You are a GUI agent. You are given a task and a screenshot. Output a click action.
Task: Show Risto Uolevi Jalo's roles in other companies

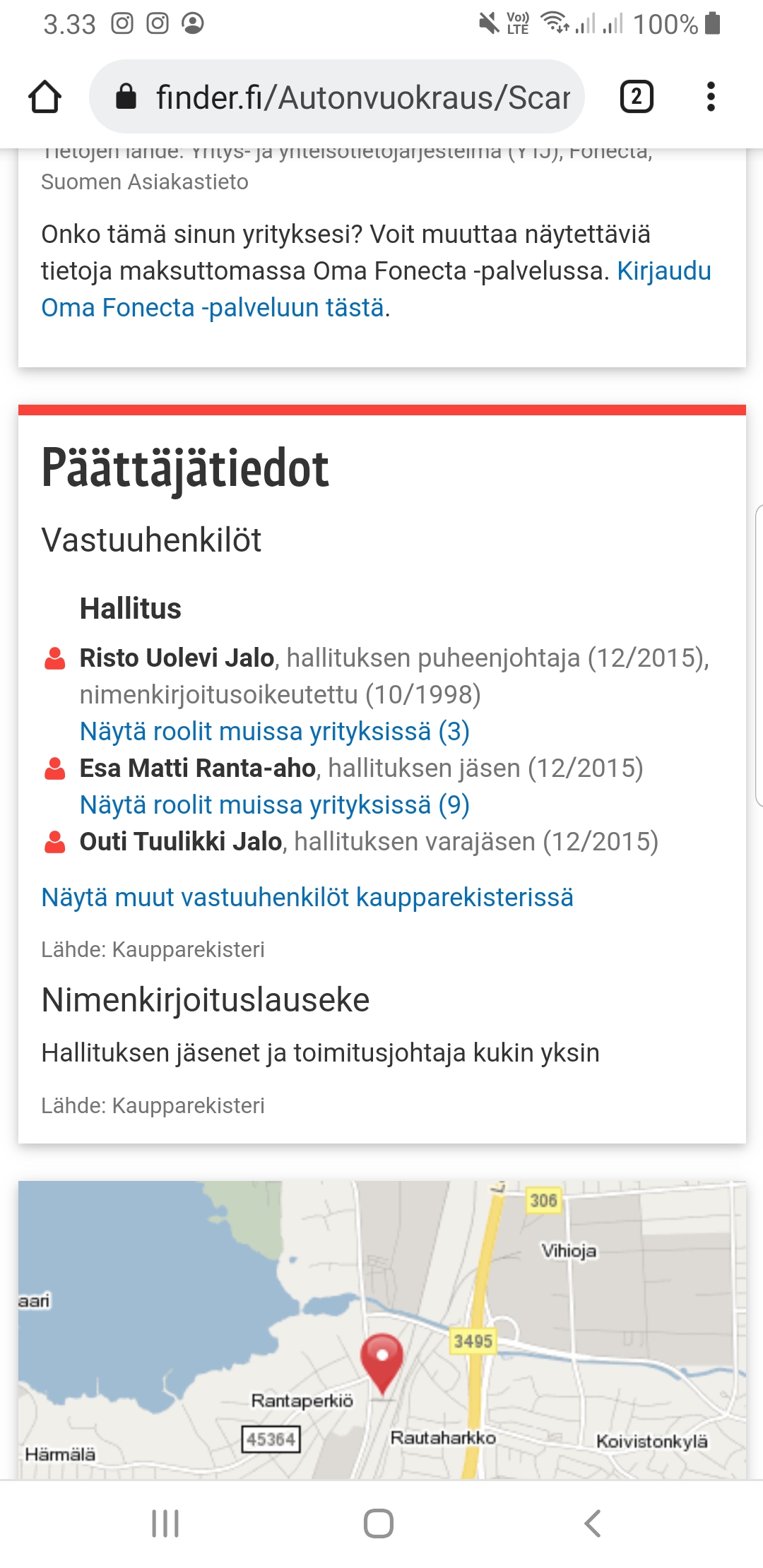(x=274, y=731)
